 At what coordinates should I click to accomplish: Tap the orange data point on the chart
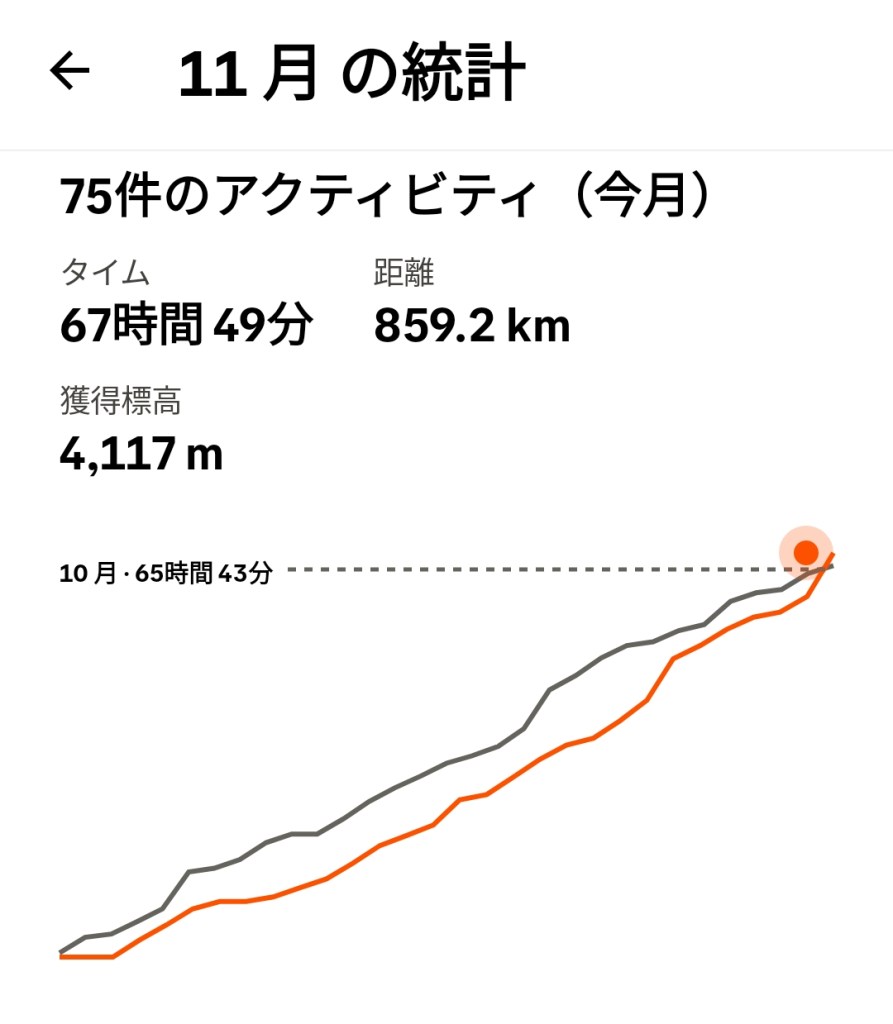point(806,552)
